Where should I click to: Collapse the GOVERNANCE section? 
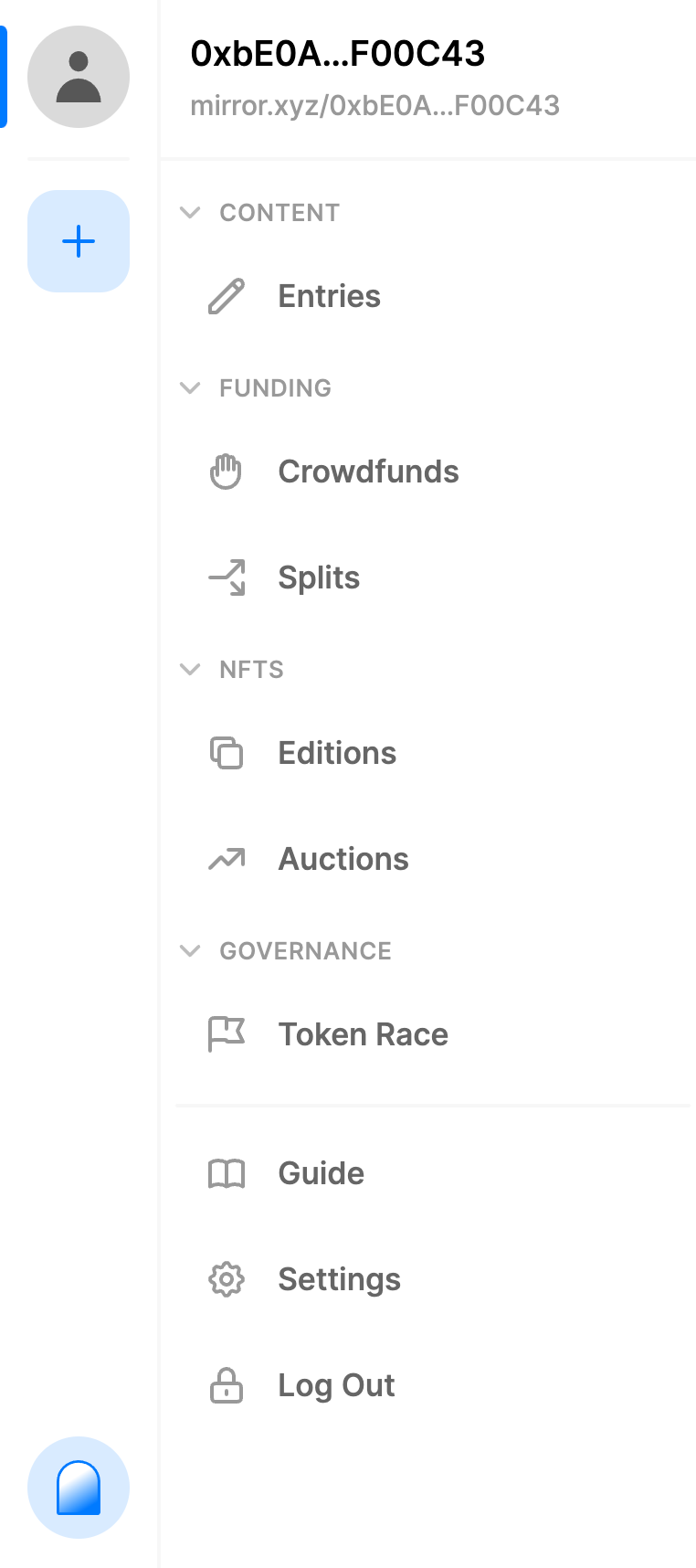(x=190, y=950)
